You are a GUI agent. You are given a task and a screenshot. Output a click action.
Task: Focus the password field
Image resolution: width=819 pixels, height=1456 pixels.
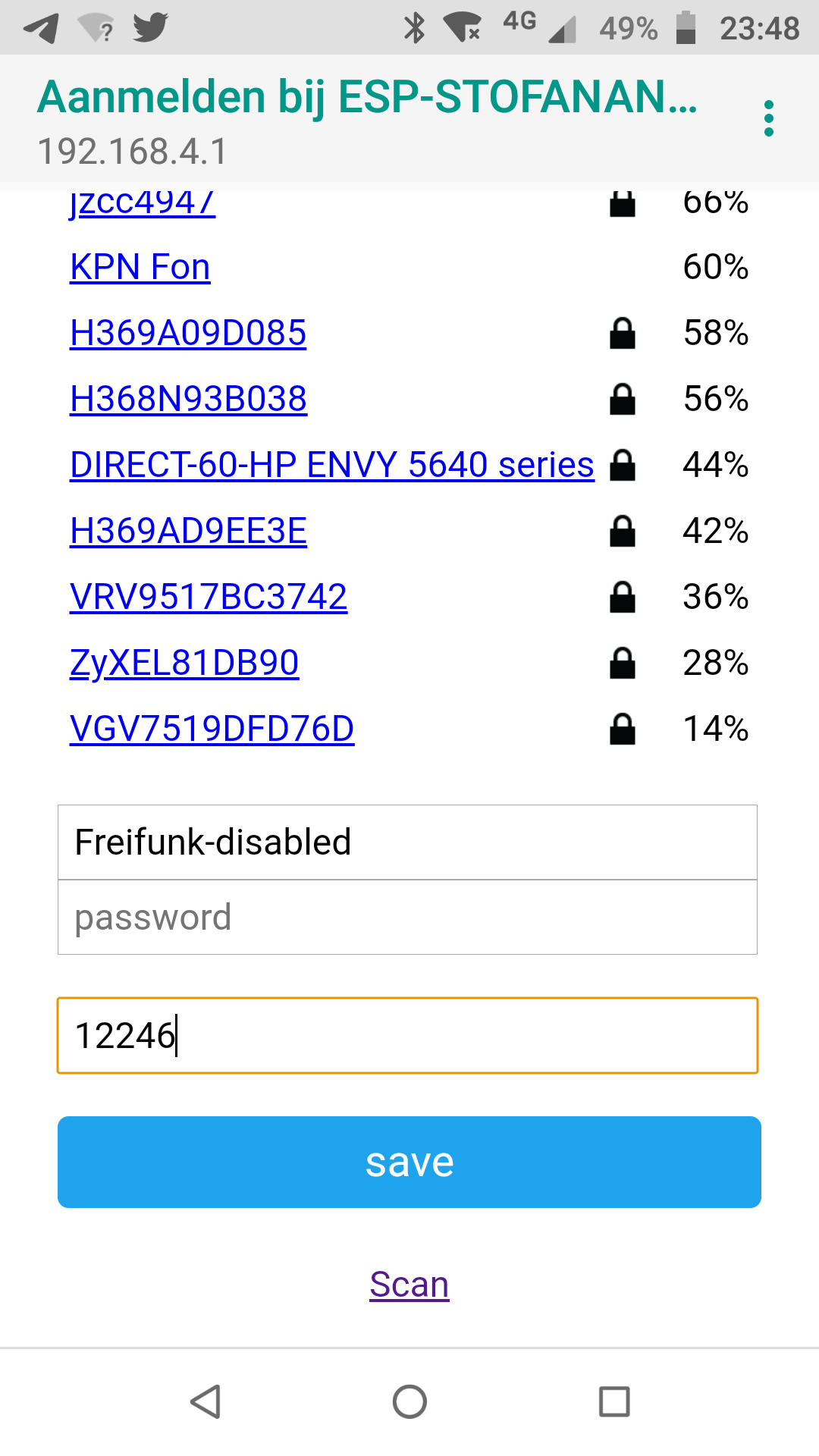408,917
